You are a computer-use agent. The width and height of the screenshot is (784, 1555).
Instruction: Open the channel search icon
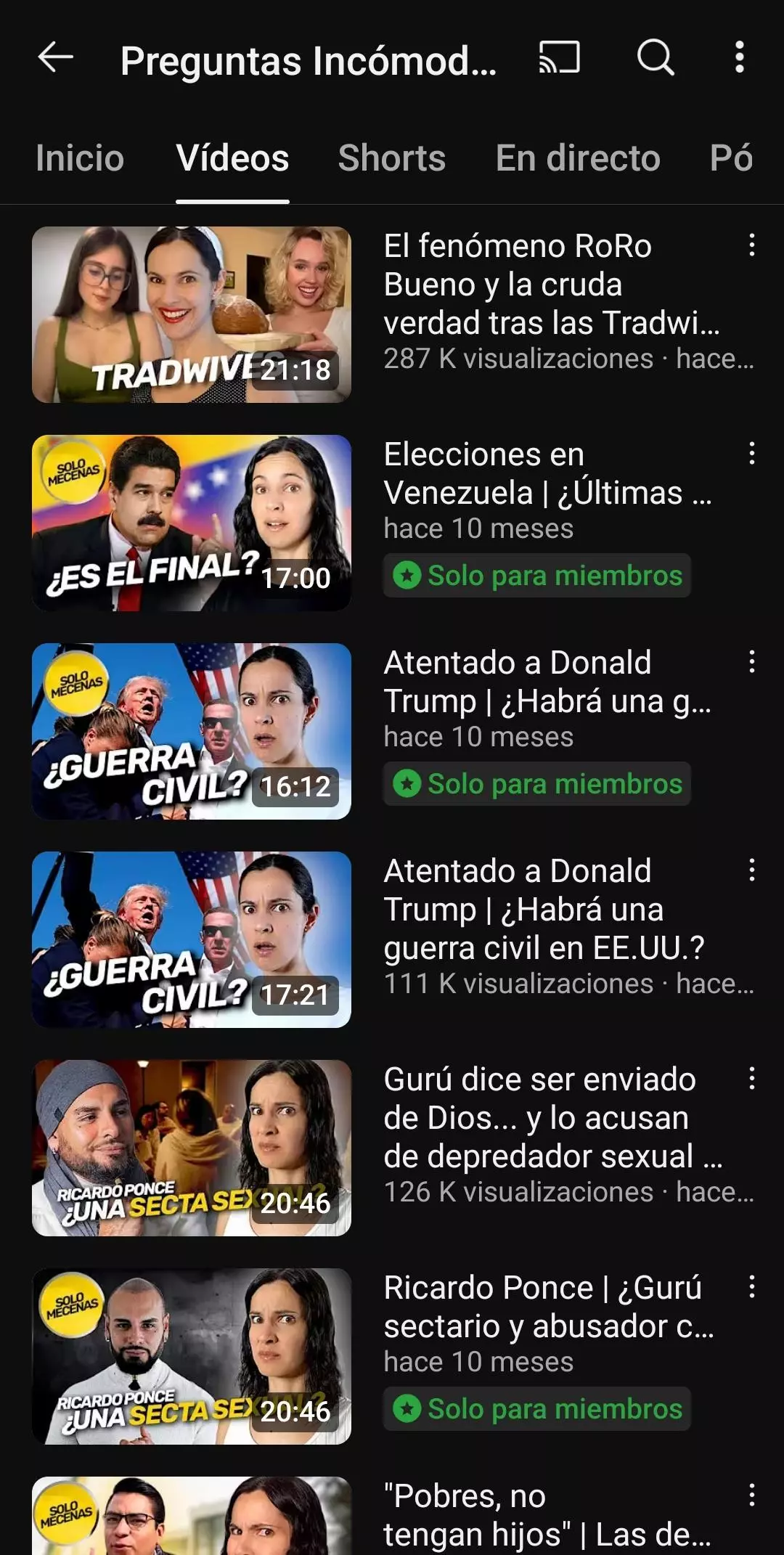coord(656,57)
